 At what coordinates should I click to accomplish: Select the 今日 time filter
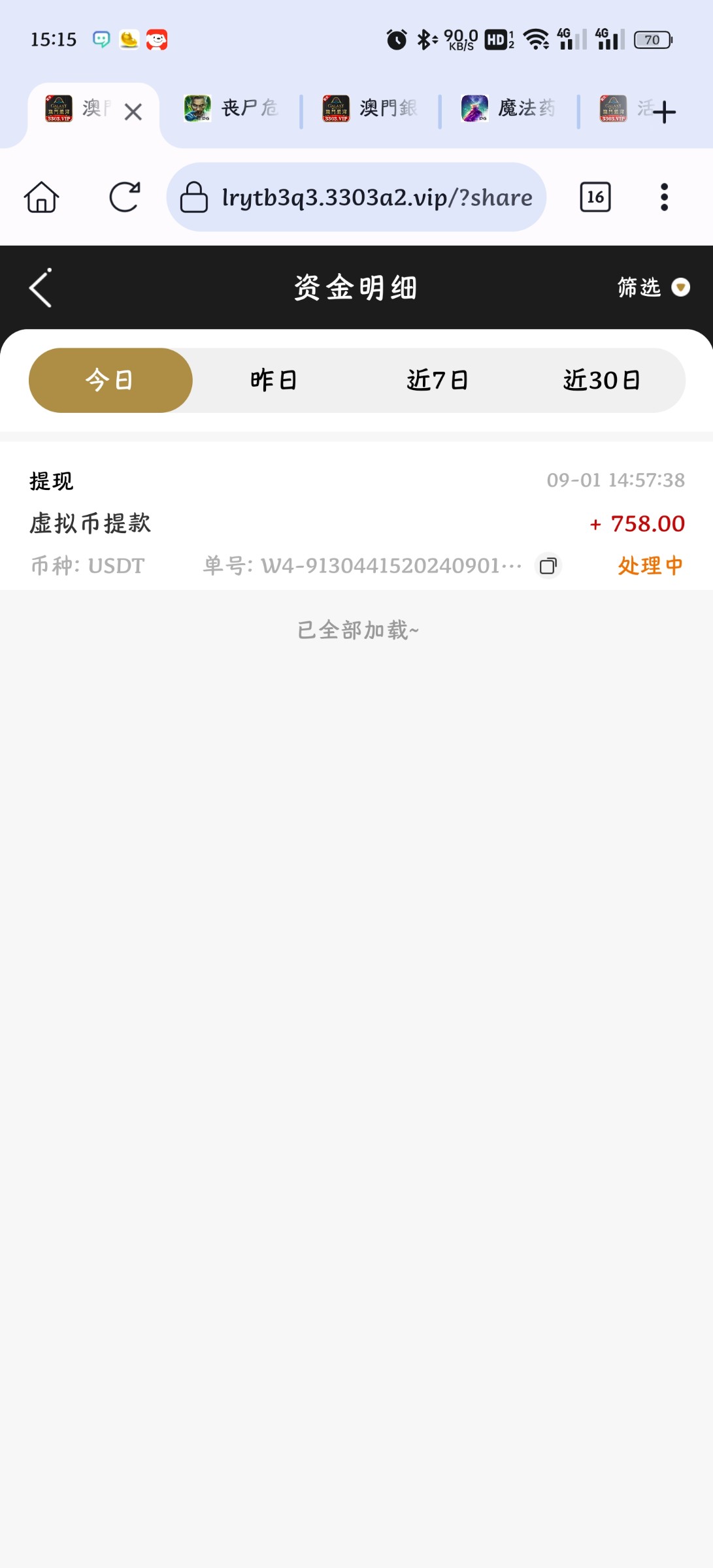110,380
